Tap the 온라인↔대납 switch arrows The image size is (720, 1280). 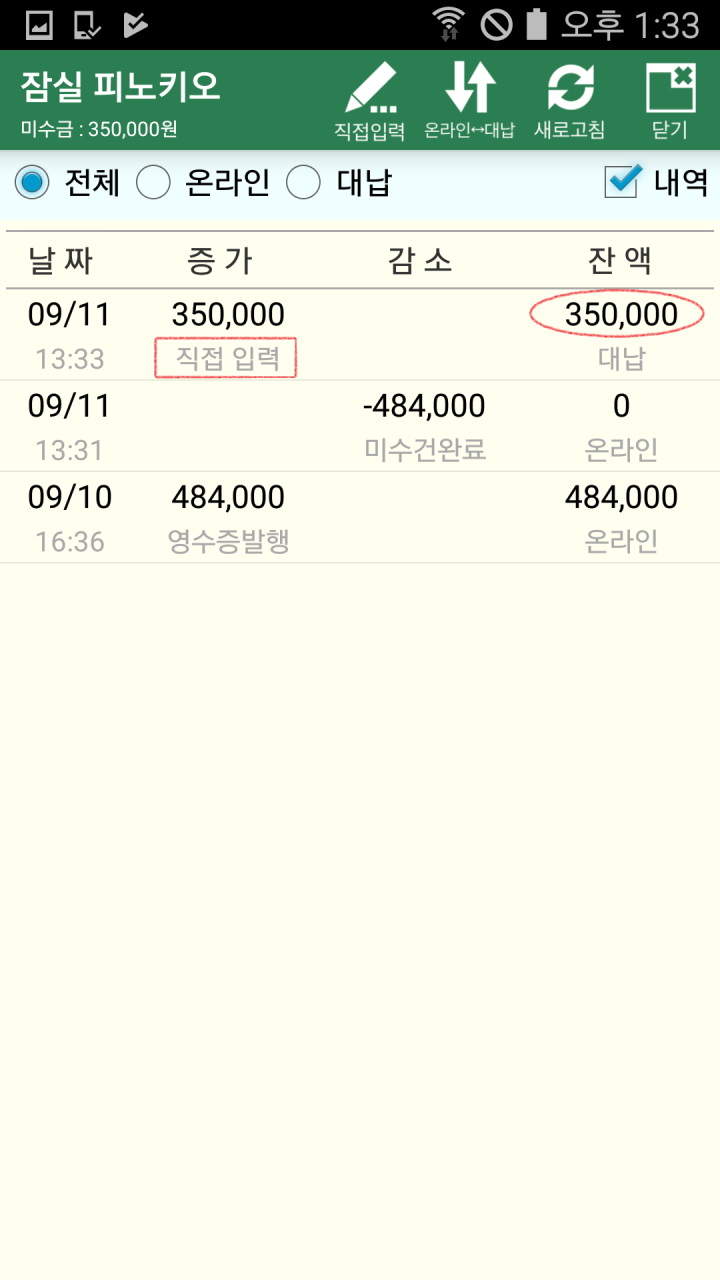tap(469, 100)
